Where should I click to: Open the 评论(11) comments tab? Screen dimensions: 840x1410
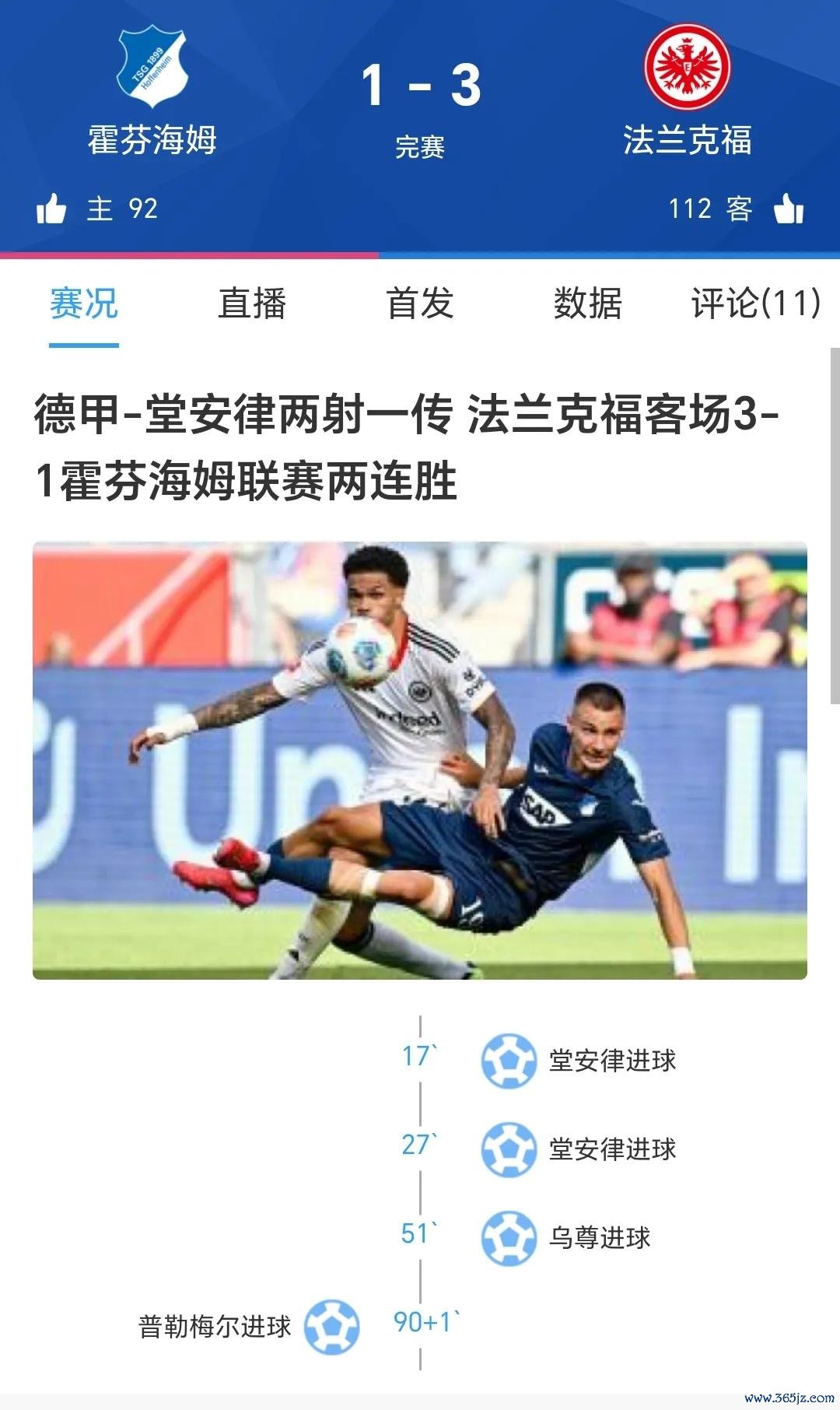755,303
